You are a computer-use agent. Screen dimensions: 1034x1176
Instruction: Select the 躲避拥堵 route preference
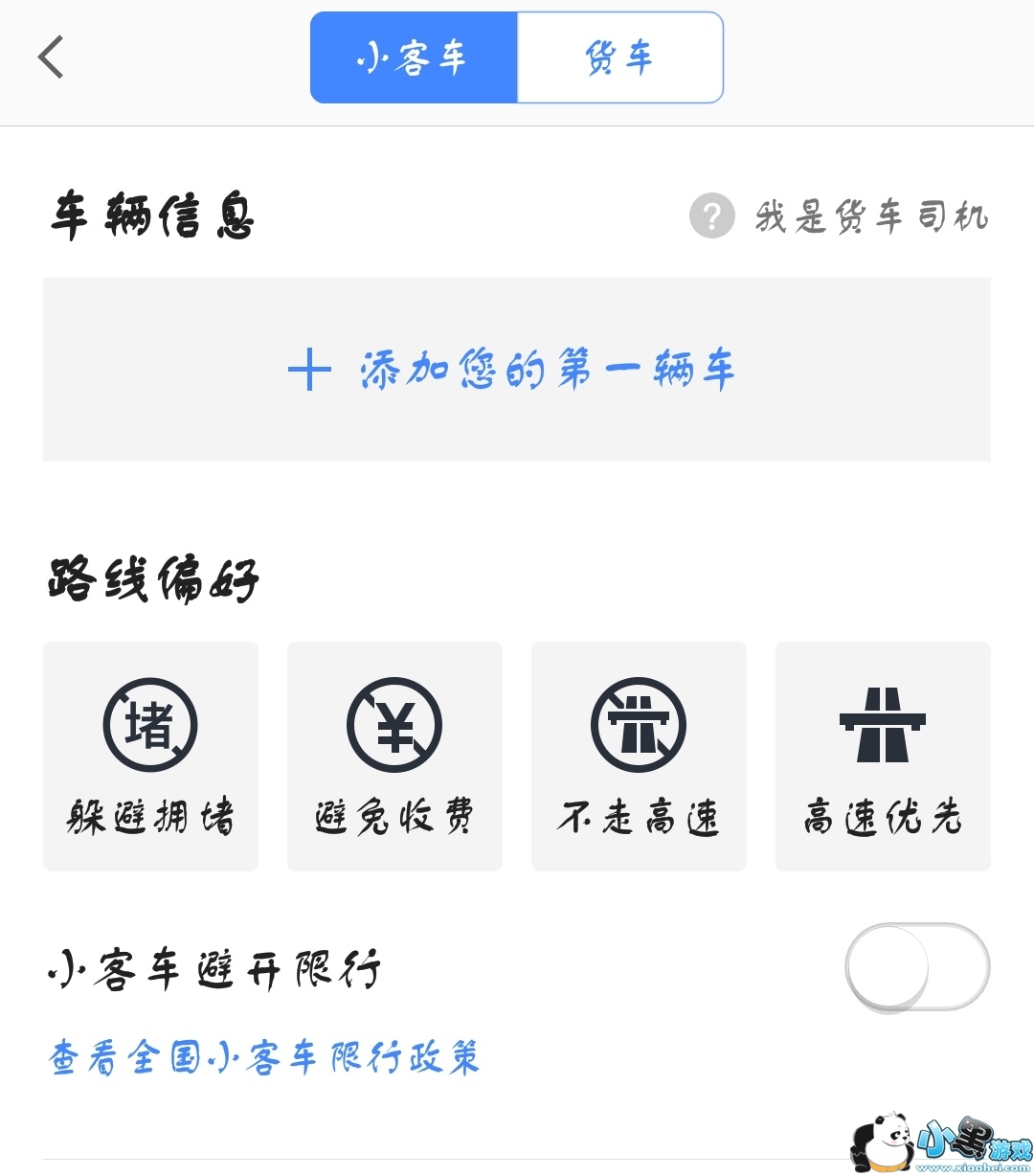150,756
